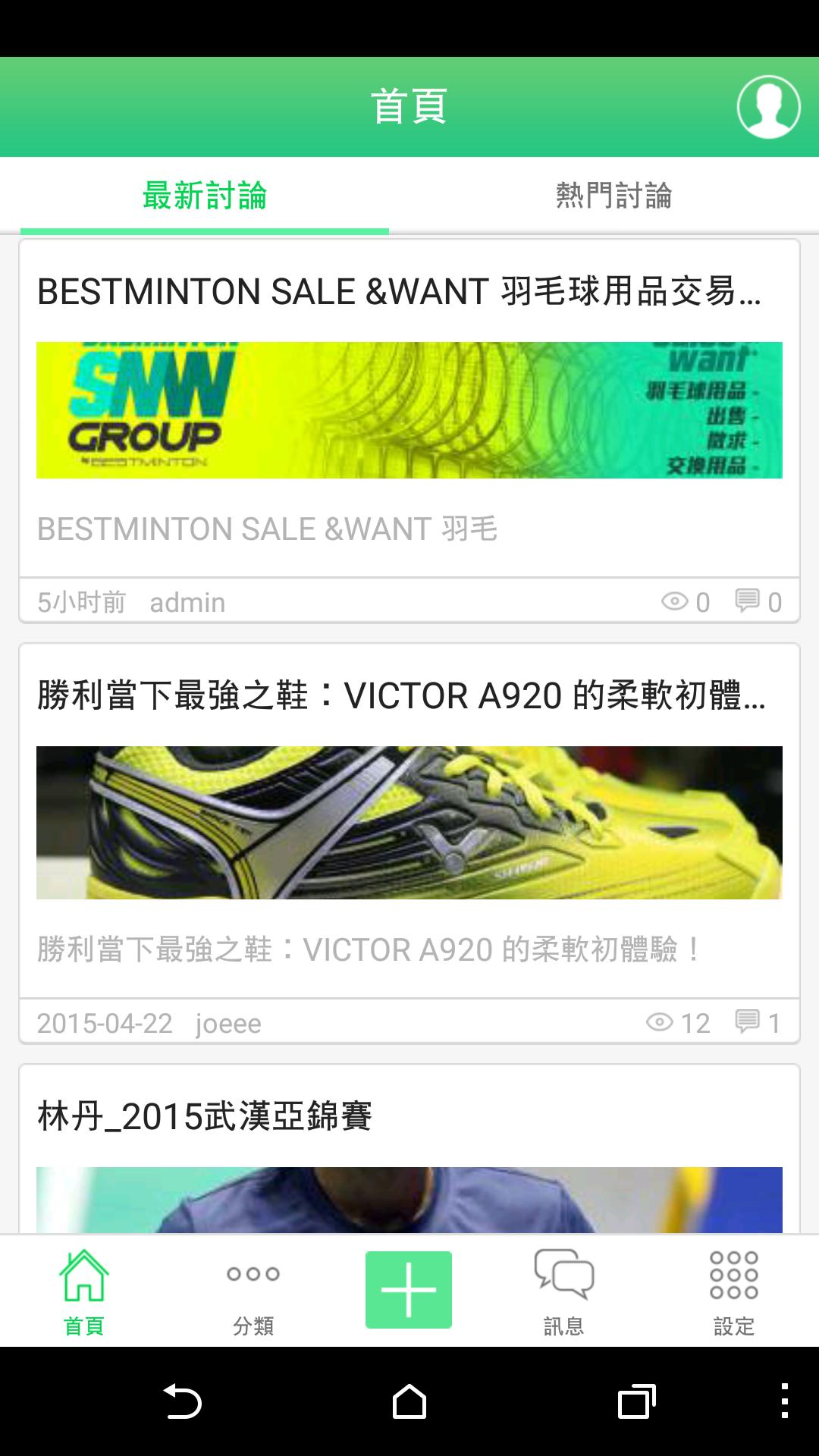Switch to the 熱門討論 tab

(613, 196)
